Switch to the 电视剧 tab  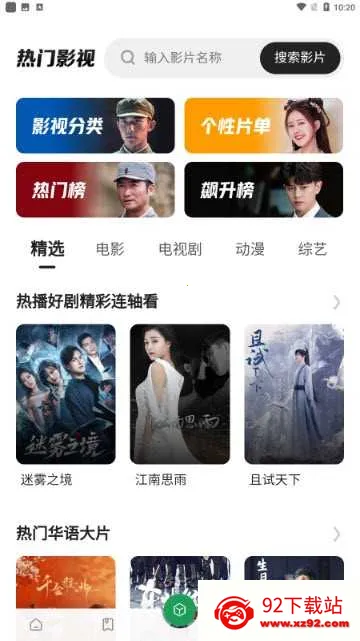(180, 249)
